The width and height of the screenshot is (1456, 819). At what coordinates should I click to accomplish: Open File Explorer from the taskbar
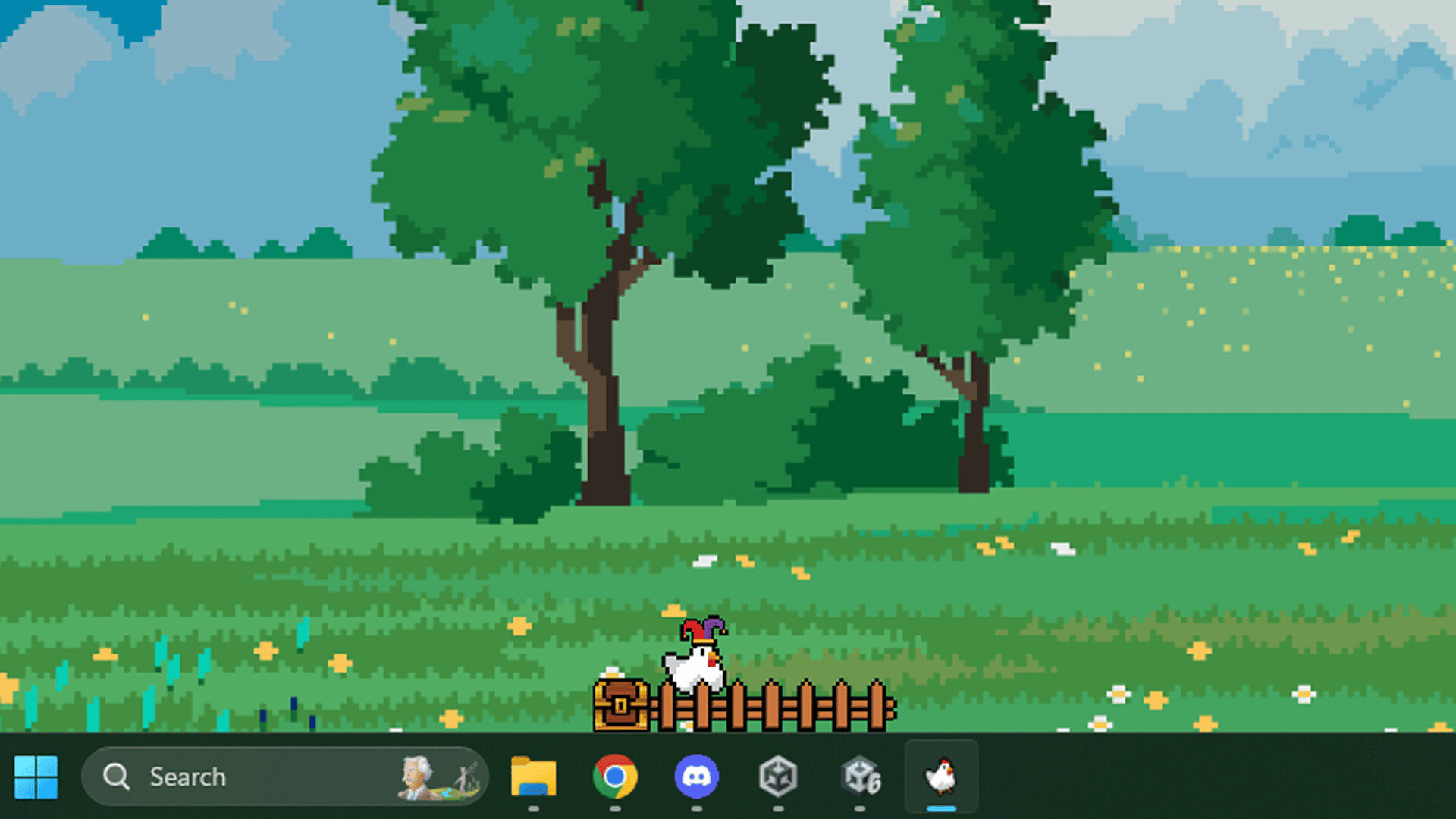(533, 777)
